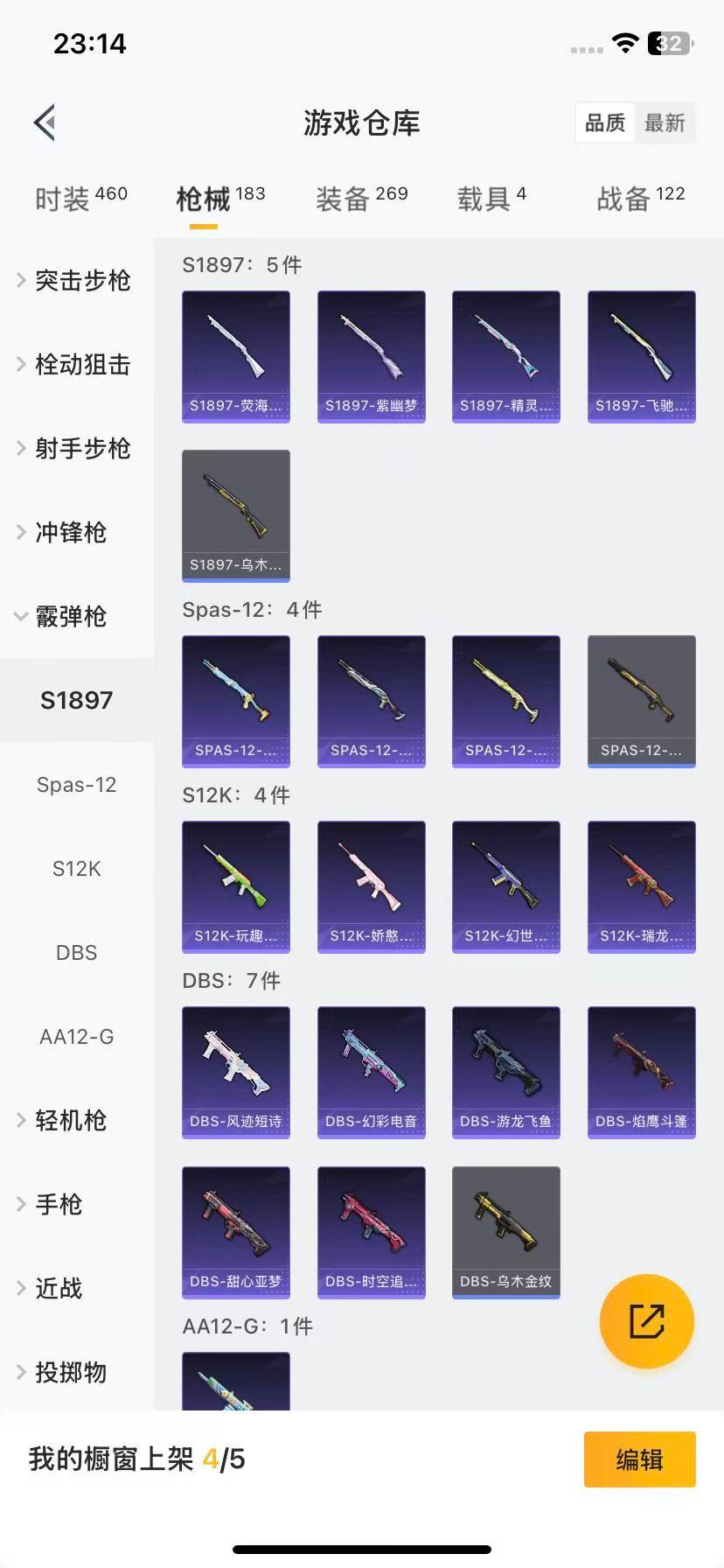Expand the 突击步枪 category
The width and height of the screenshot is (724, 1568).
coord(80,281)
